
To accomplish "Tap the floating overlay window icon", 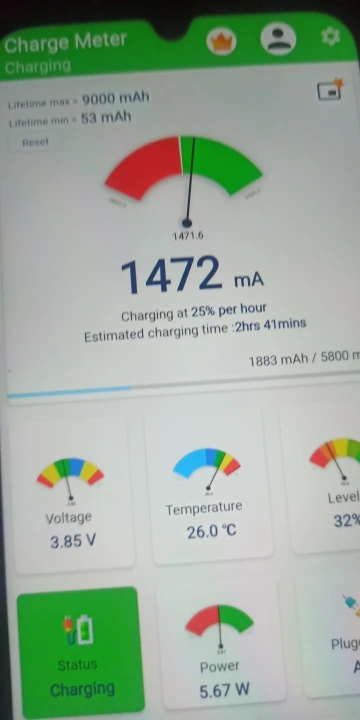I will click(x=331, y=90).
